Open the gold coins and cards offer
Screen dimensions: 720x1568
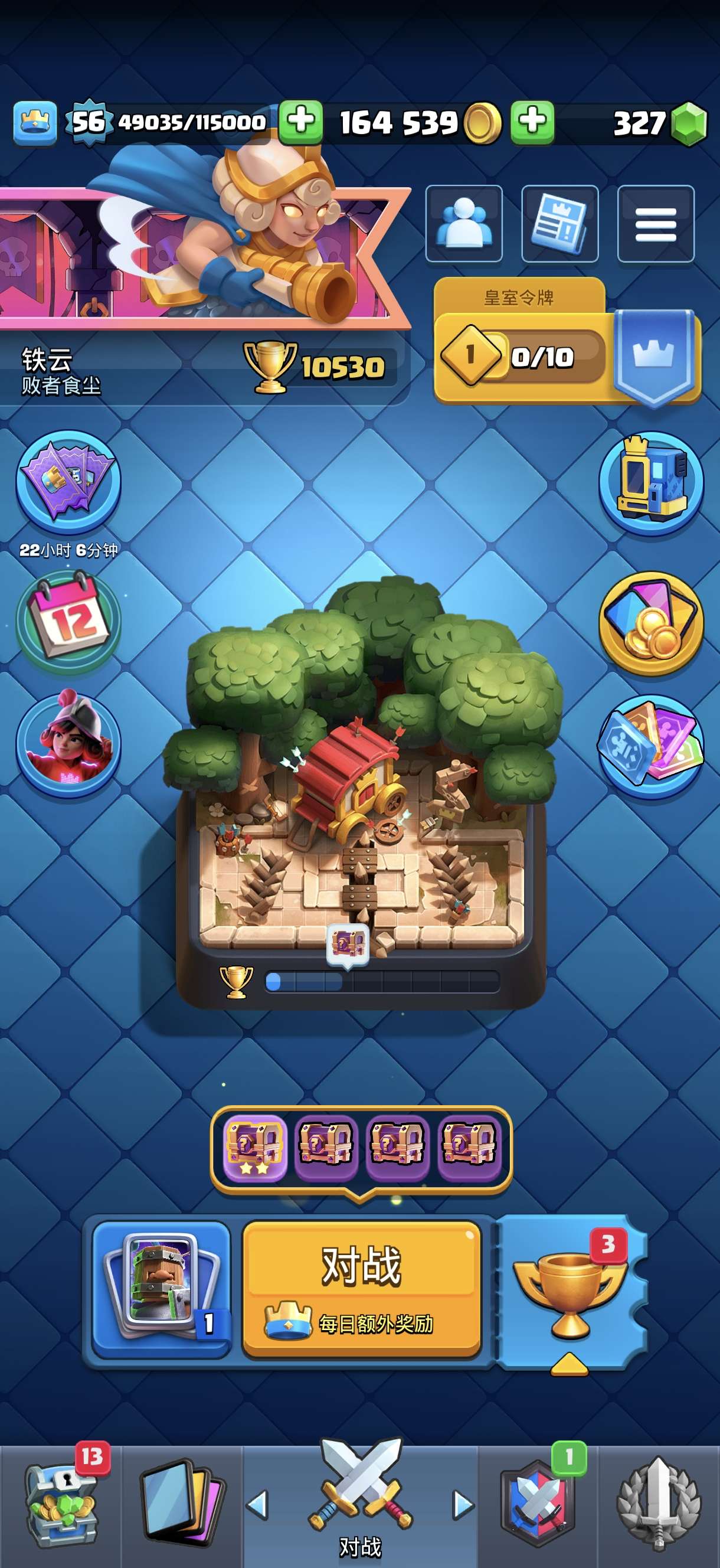click(x=651, y=622)
